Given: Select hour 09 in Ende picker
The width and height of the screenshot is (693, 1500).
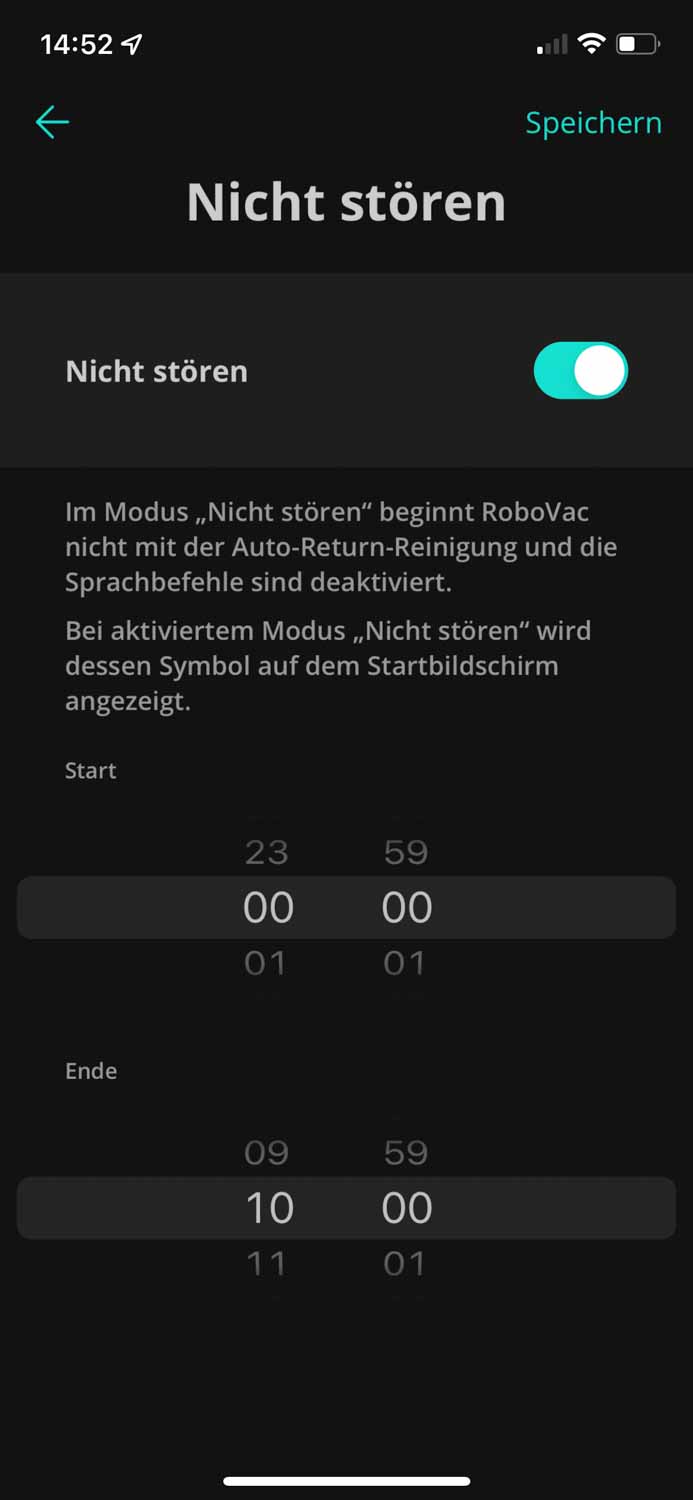Looking at the screenshot, I should (267, 1153).
